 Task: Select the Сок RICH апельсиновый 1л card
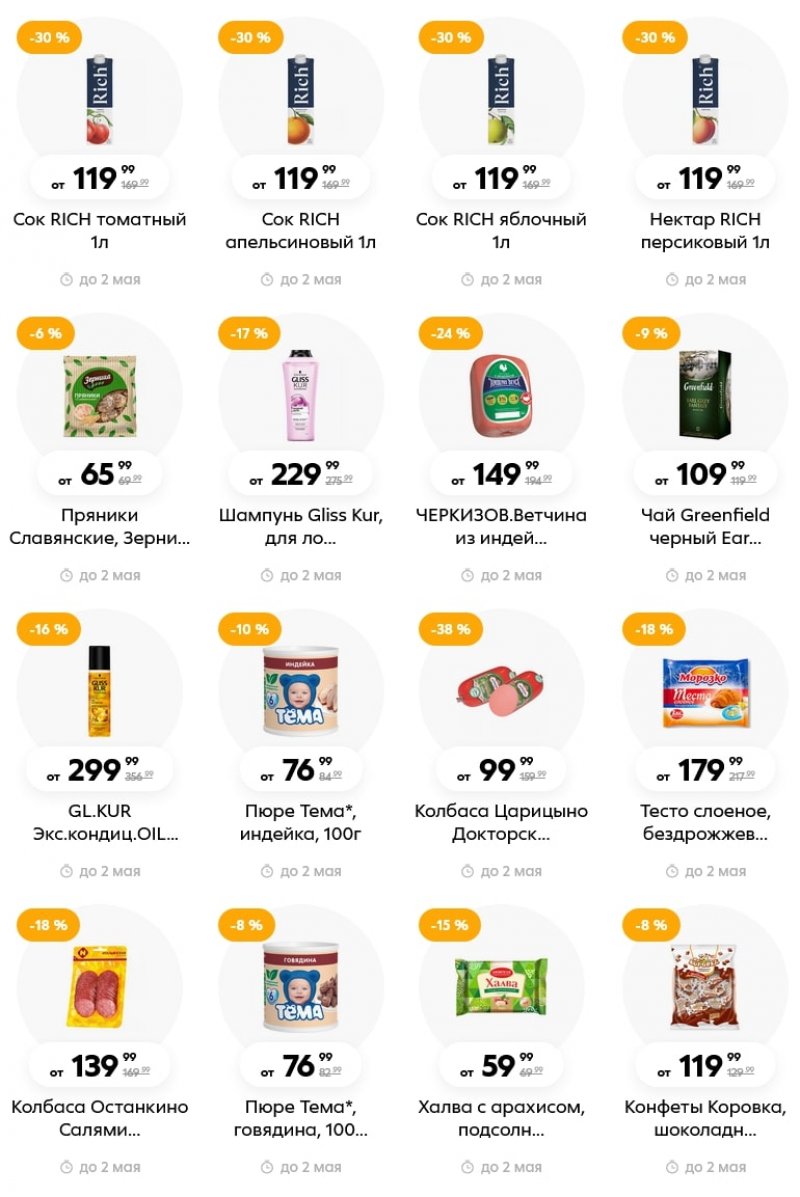click(x=300, y=100)
